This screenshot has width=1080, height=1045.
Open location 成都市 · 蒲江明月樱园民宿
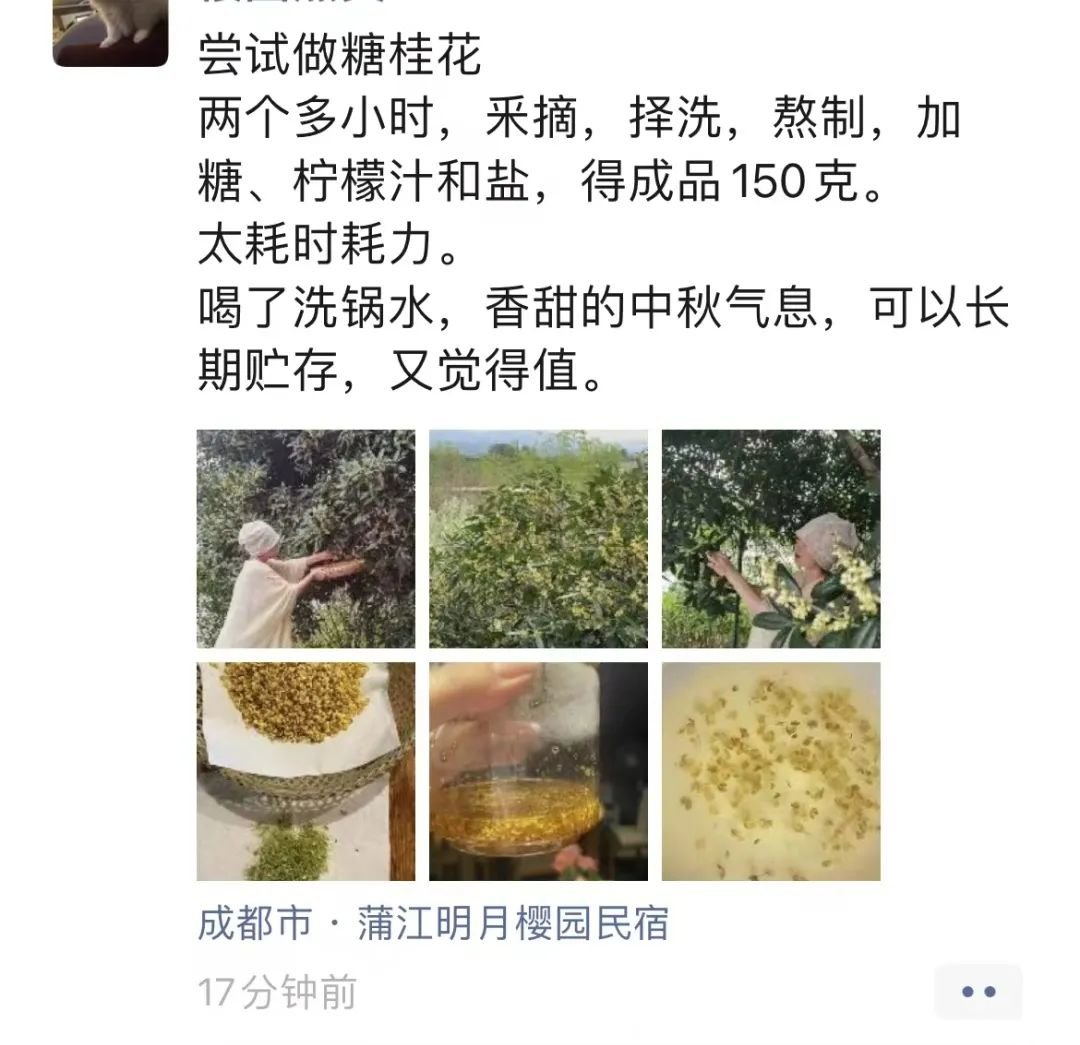pos(433,924)
